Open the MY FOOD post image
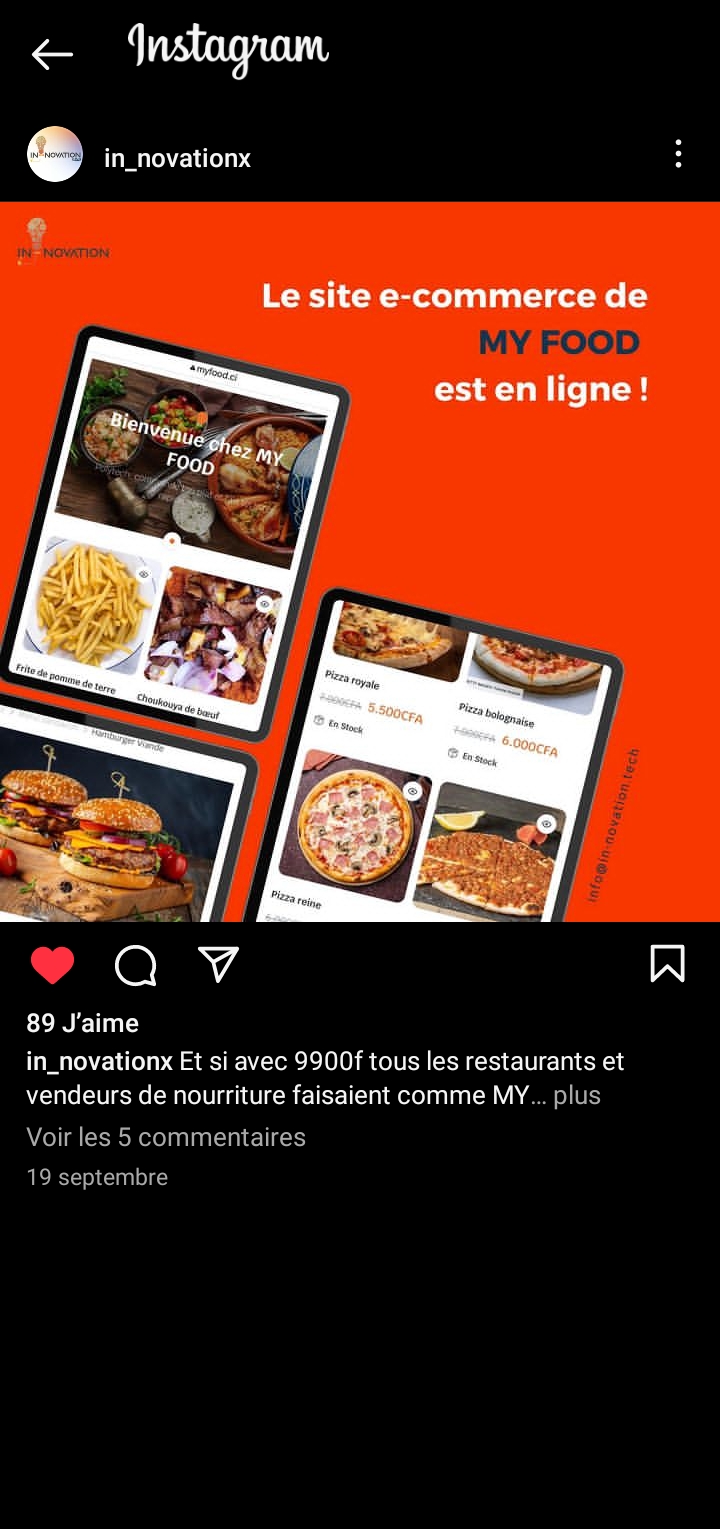720x1529 pixels. coord(360,560)
